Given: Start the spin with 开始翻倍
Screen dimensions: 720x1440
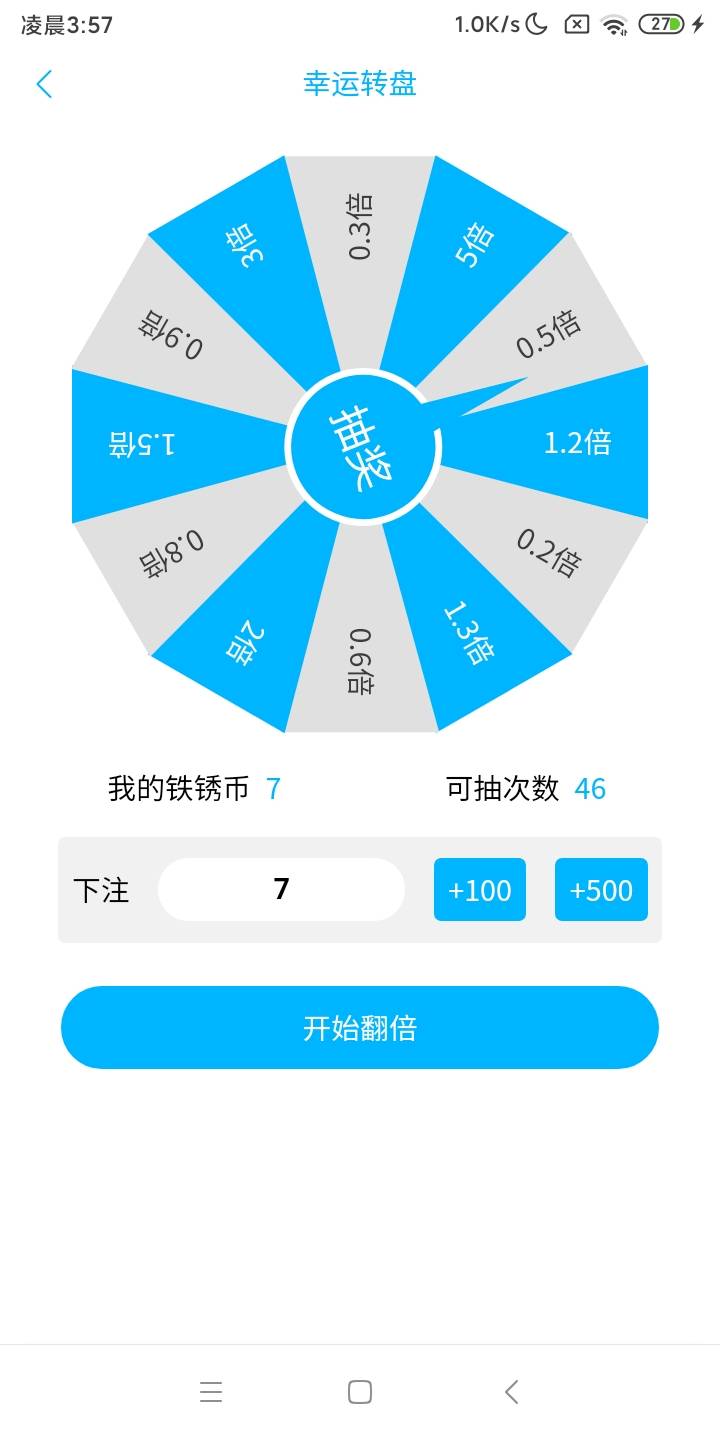Looking at the screenshot, I should click(x=360, y=1028).
